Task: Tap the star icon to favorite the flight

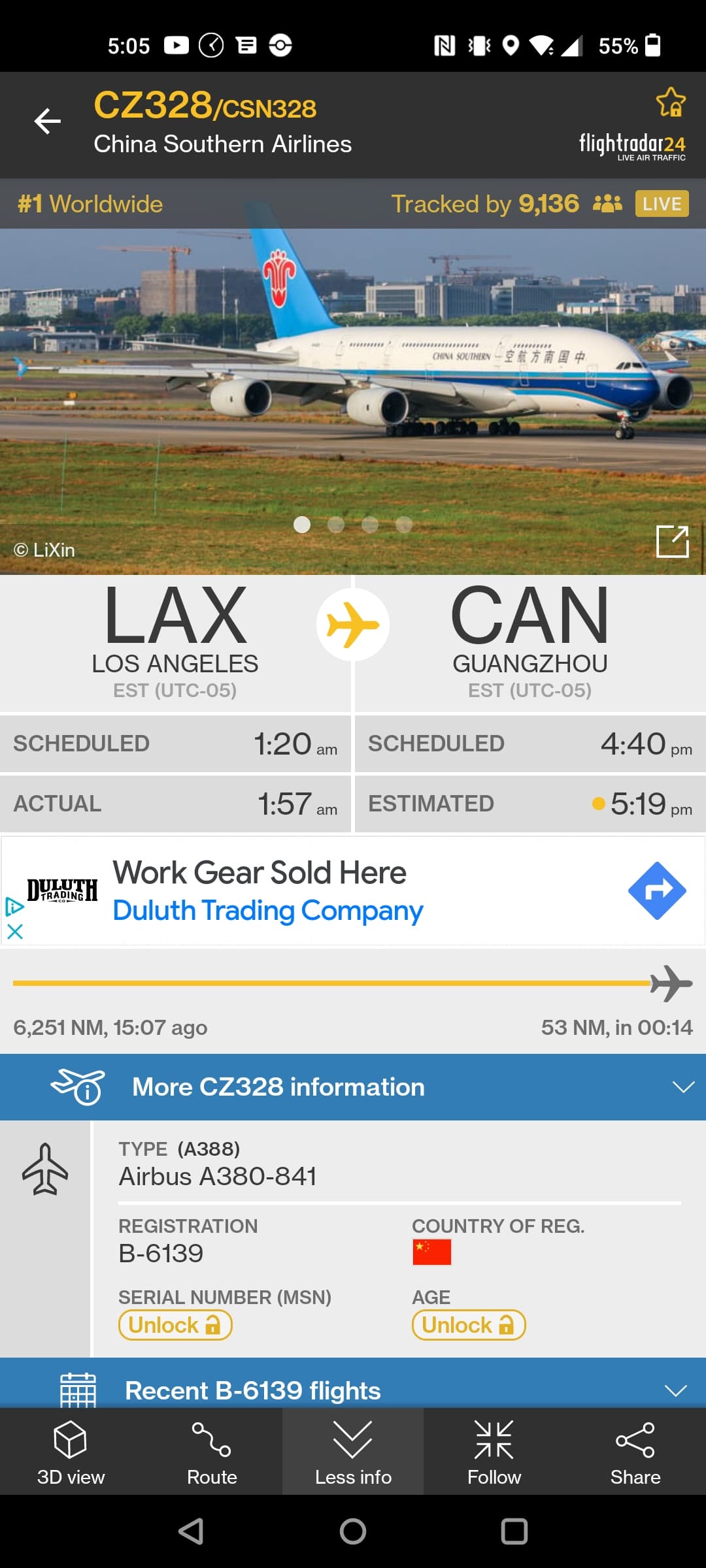Action: (x=671, y=103)
